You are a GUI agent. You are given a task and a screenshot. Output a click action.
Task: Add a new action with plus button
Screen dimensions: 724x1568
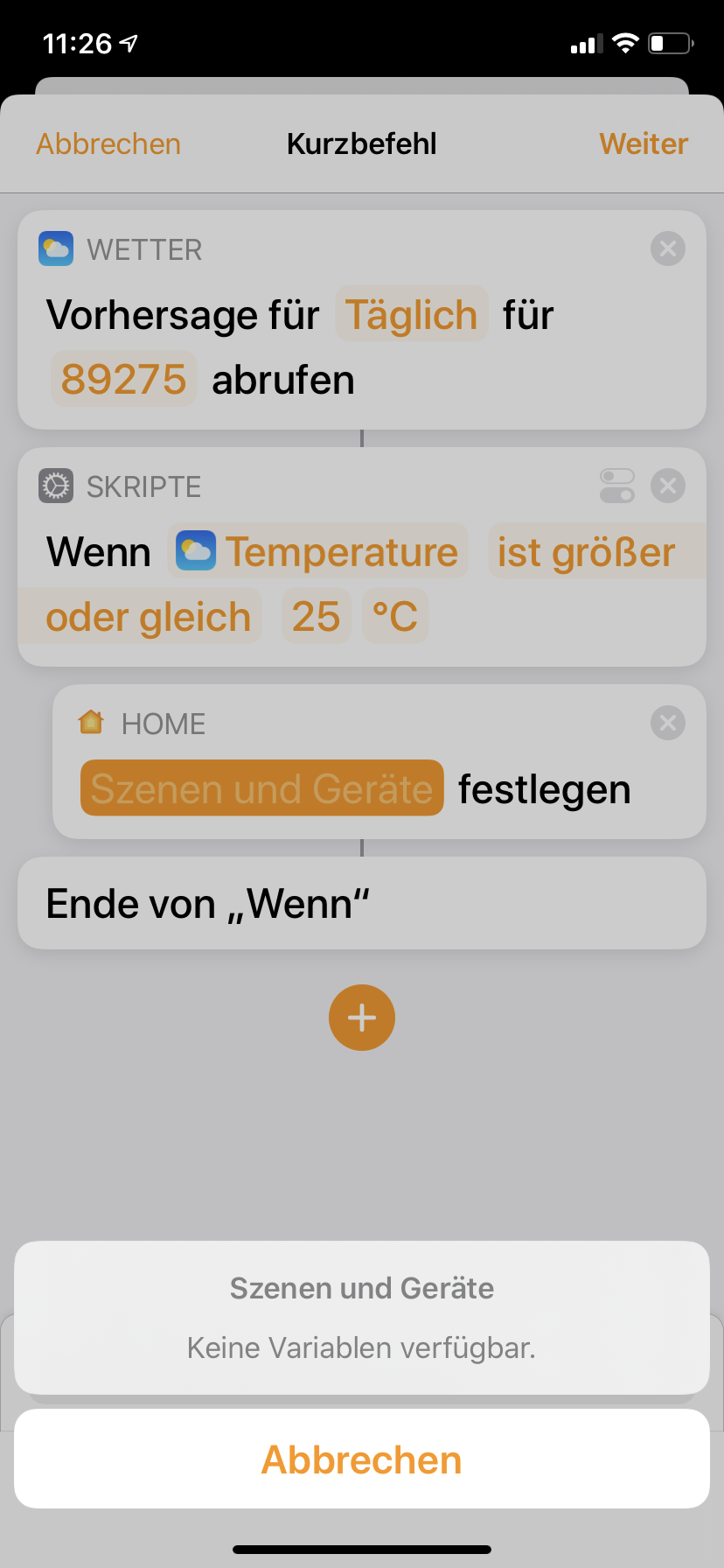pyautogui.click(x=362, y=1018)
